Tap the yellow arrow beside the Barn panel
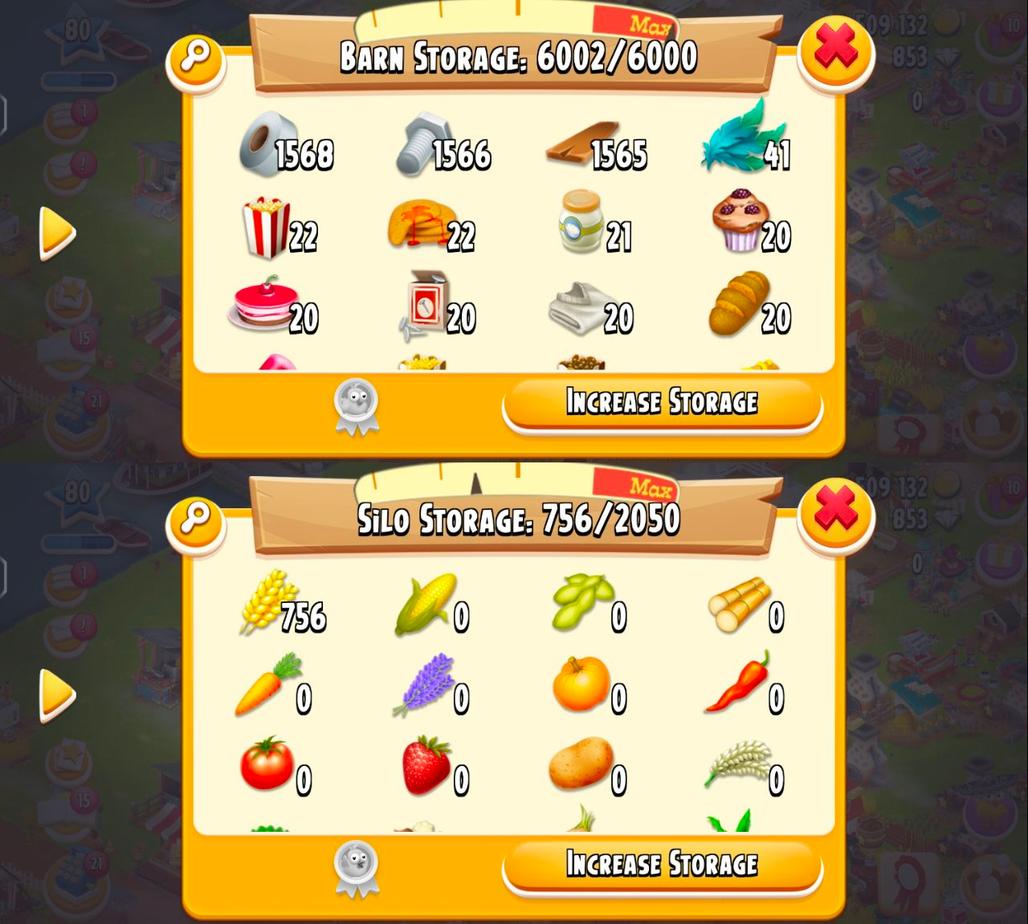The image size is (1028, 924). tap(57, 233)
